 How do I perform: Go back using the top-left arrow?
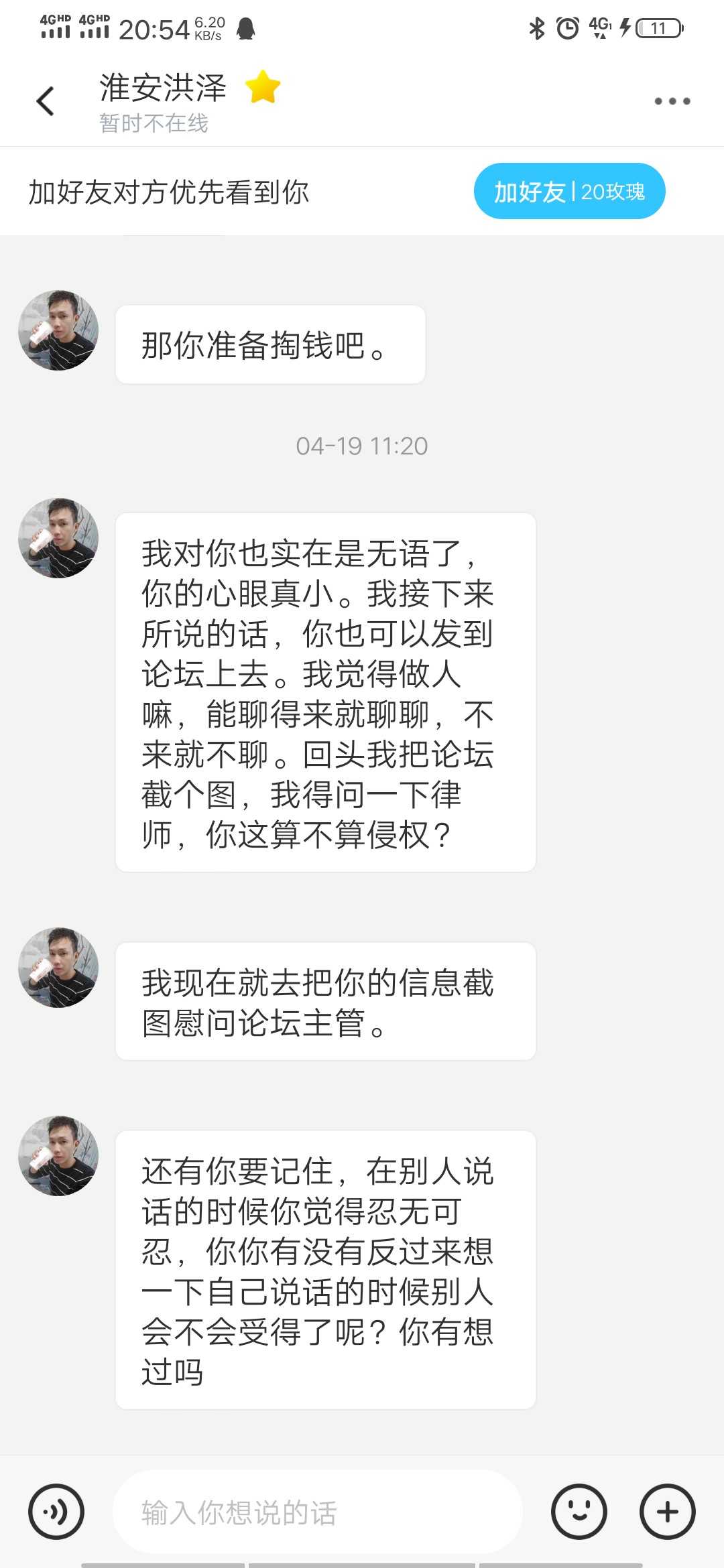pos(45,101)
